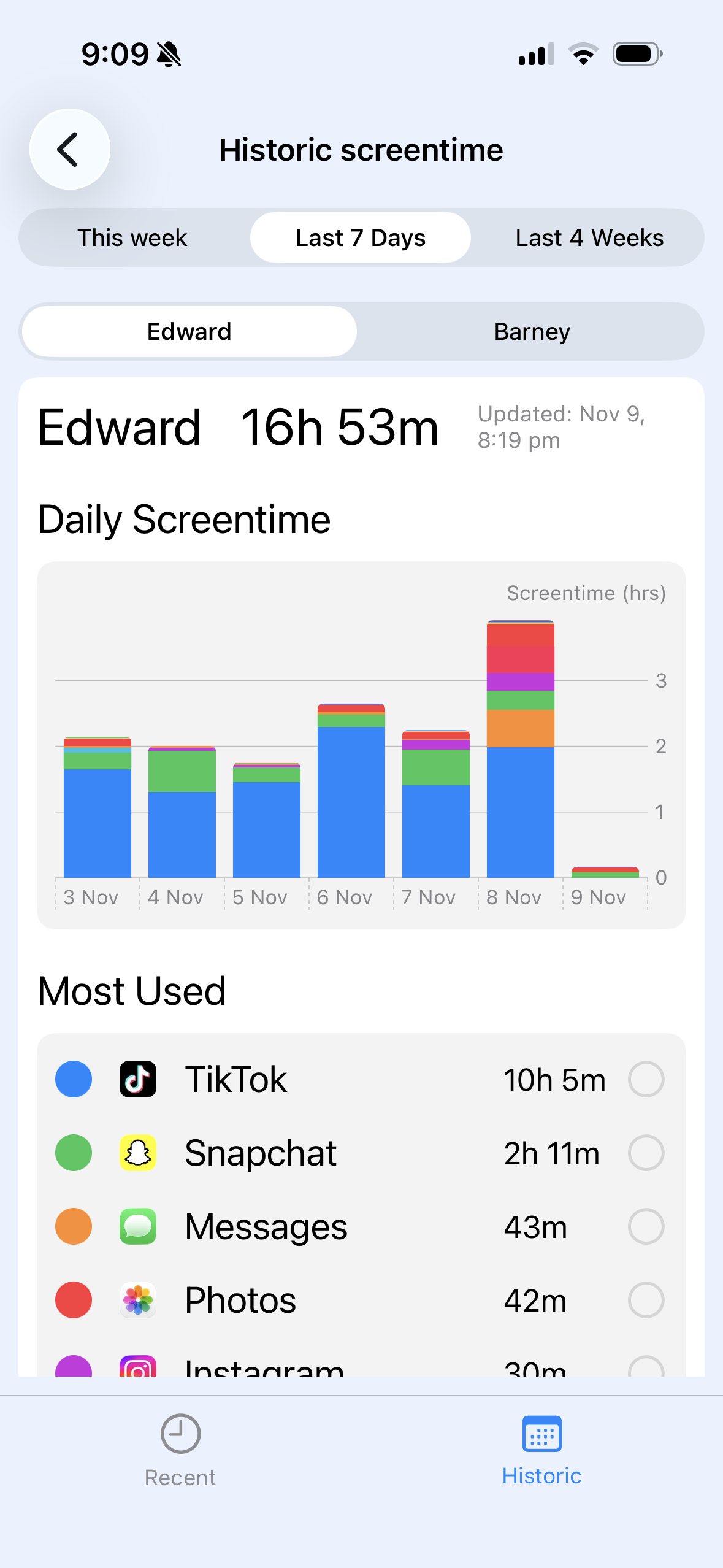Image resolution: width=723 pixels, height=1568 pixels.
Task: Open the Last 7 Days view
Action: tap(359, 237)
